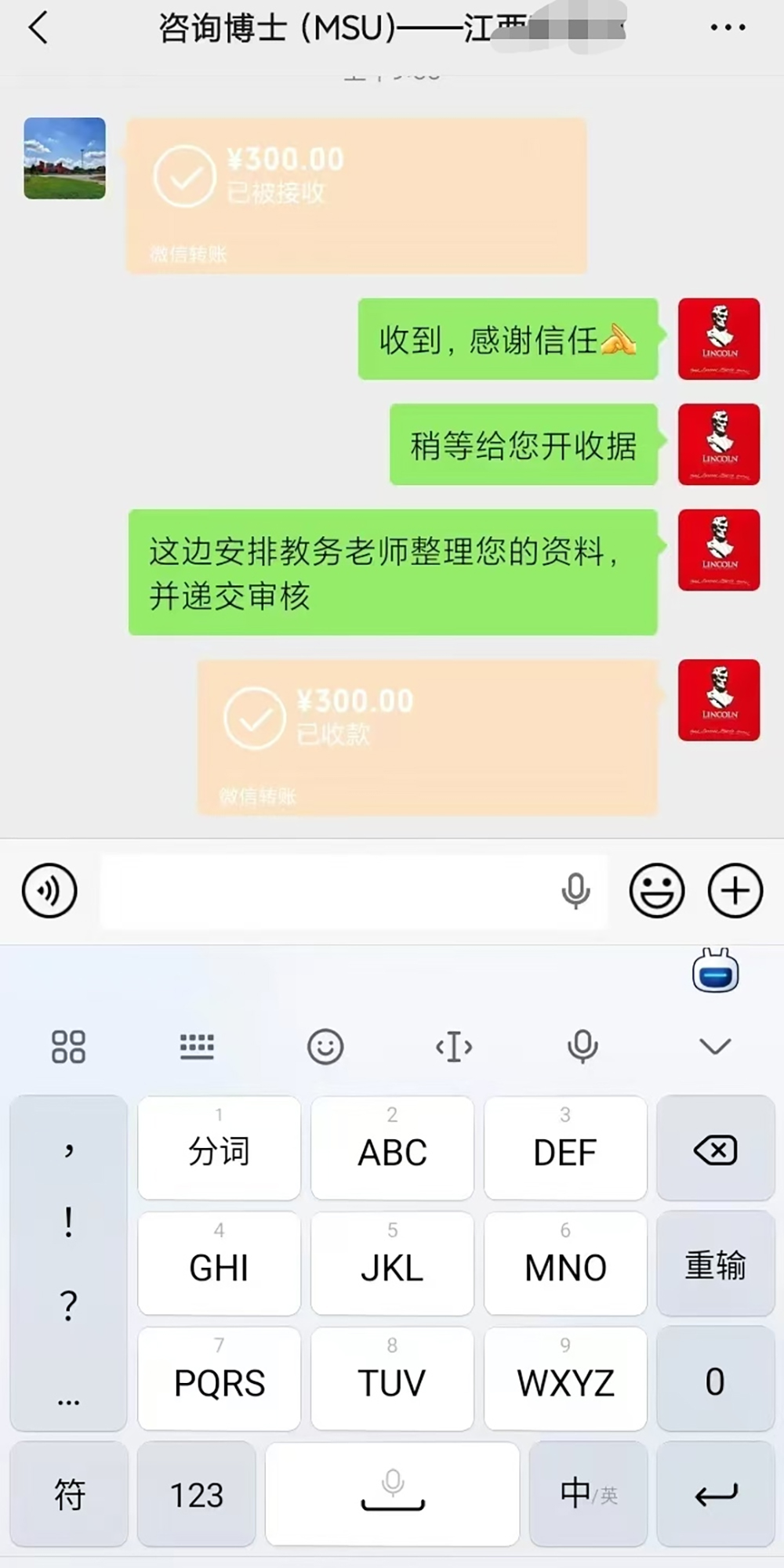Hit the backspace key

(x=715, y=1150)
